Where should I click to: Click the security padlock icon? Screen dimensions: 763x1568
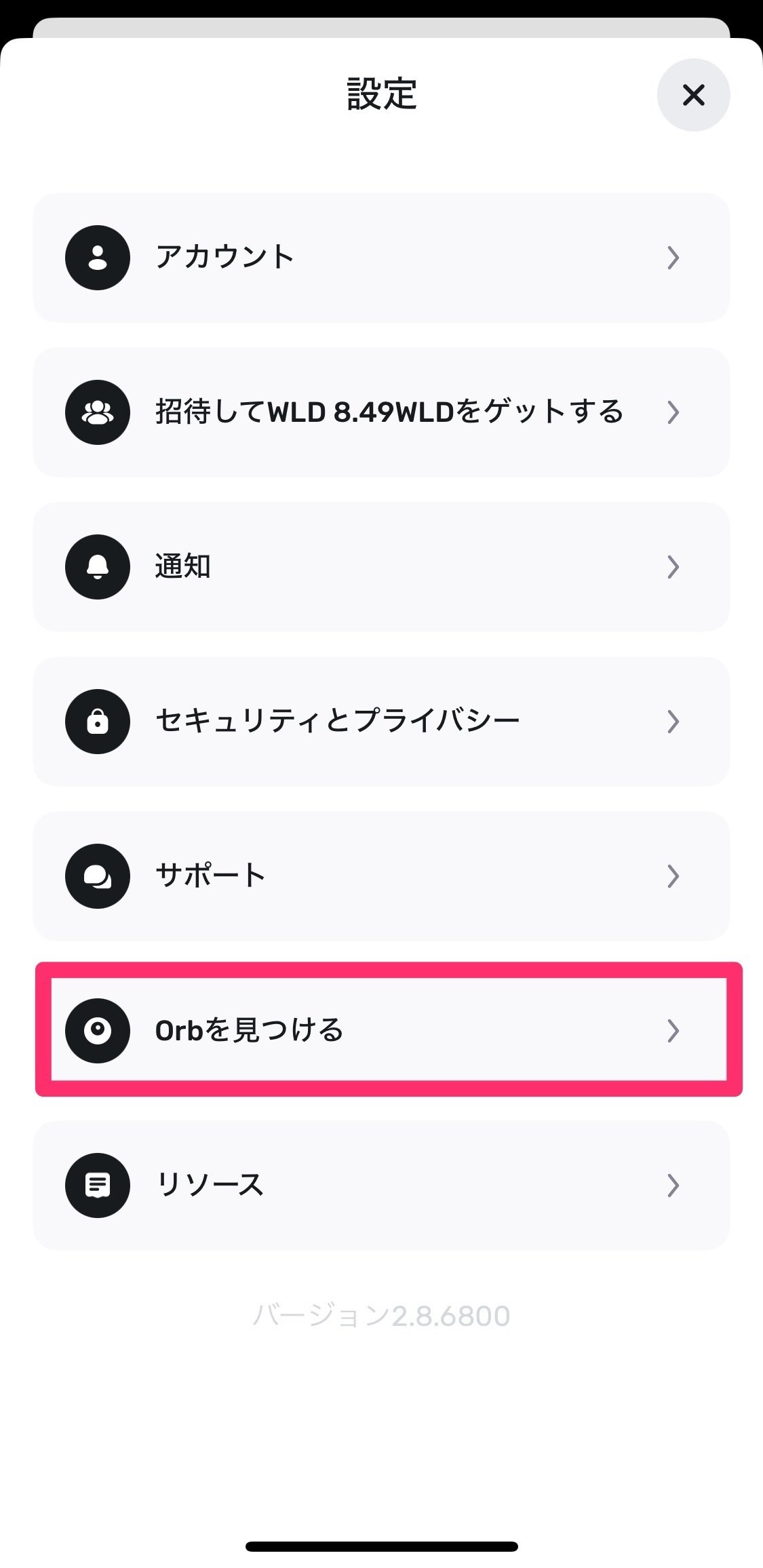[97, 721]
